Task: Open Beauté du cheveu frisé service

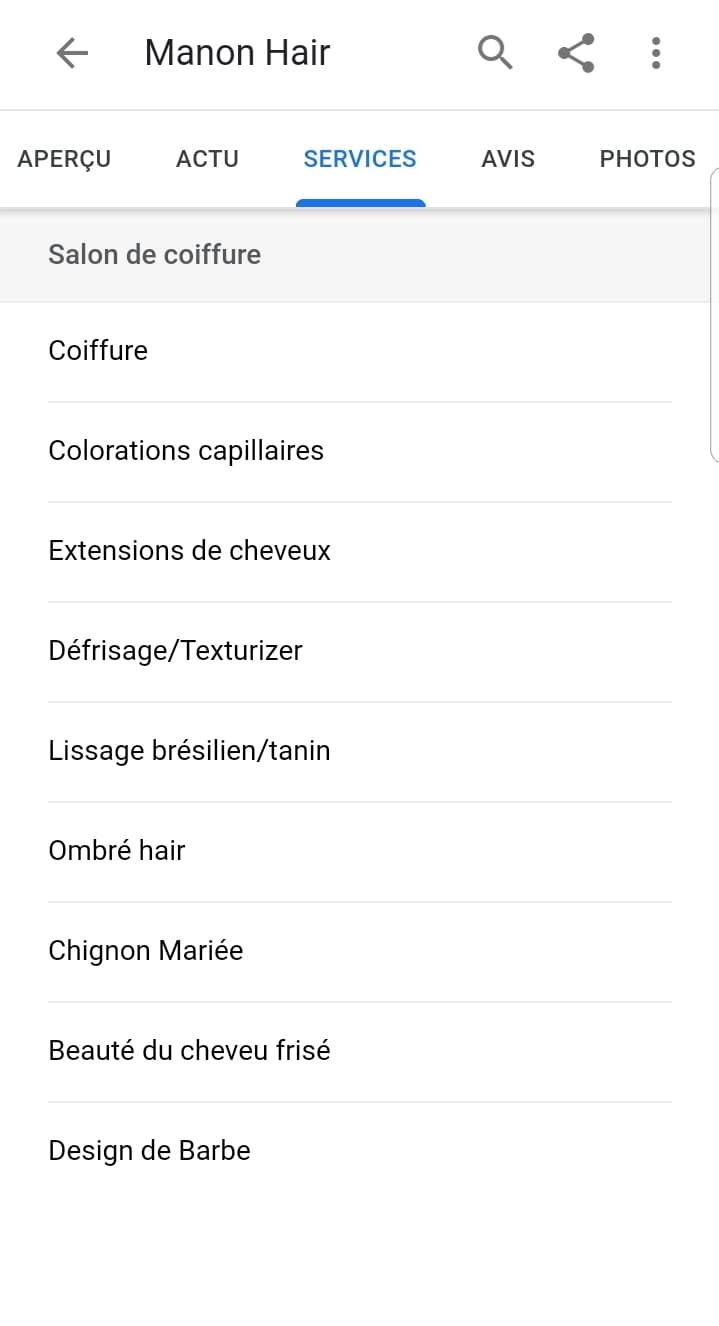Action: point(360,1052)
